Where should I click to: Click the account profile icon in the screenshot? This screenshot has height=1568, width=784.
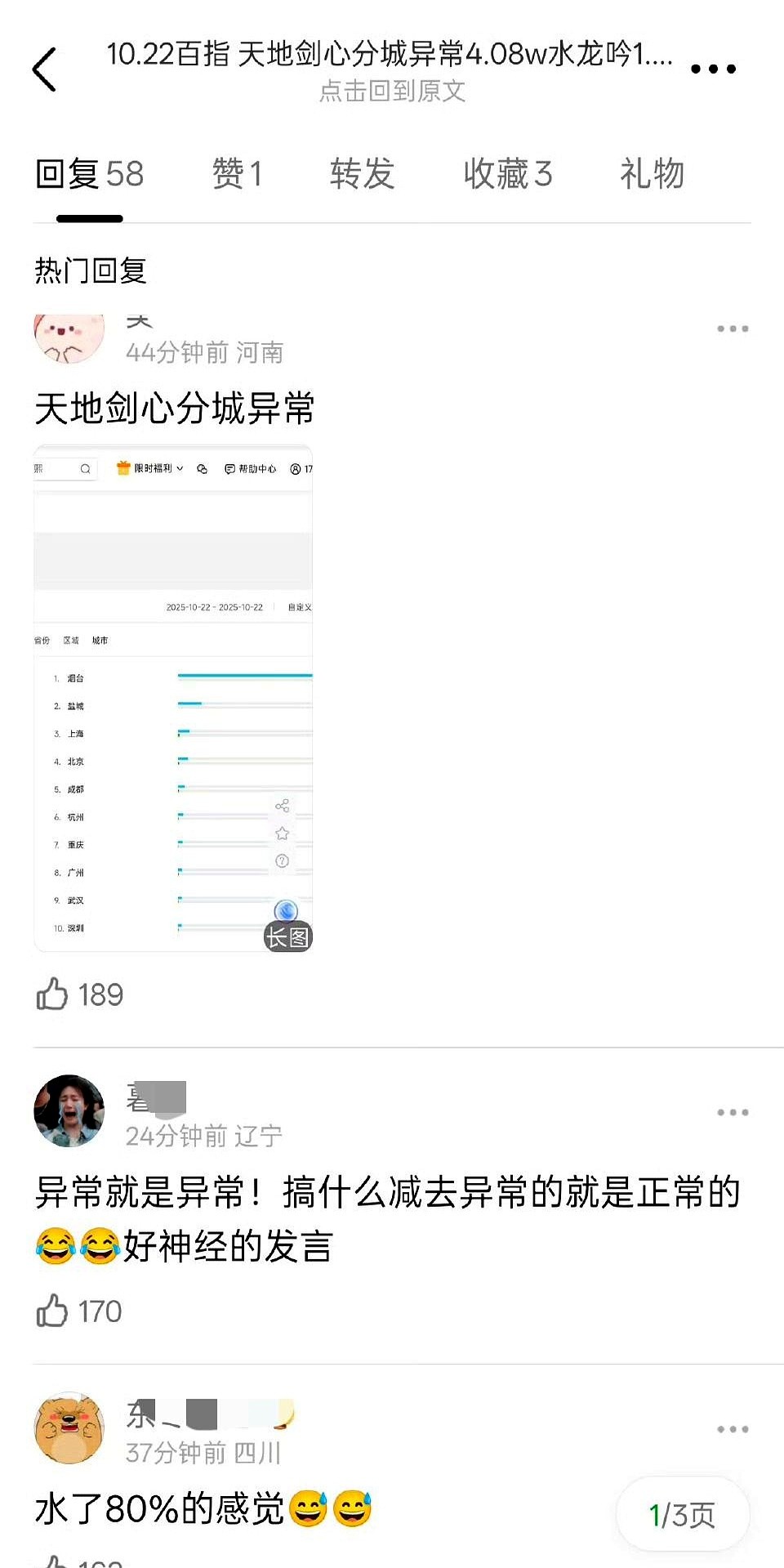(296, 469)
